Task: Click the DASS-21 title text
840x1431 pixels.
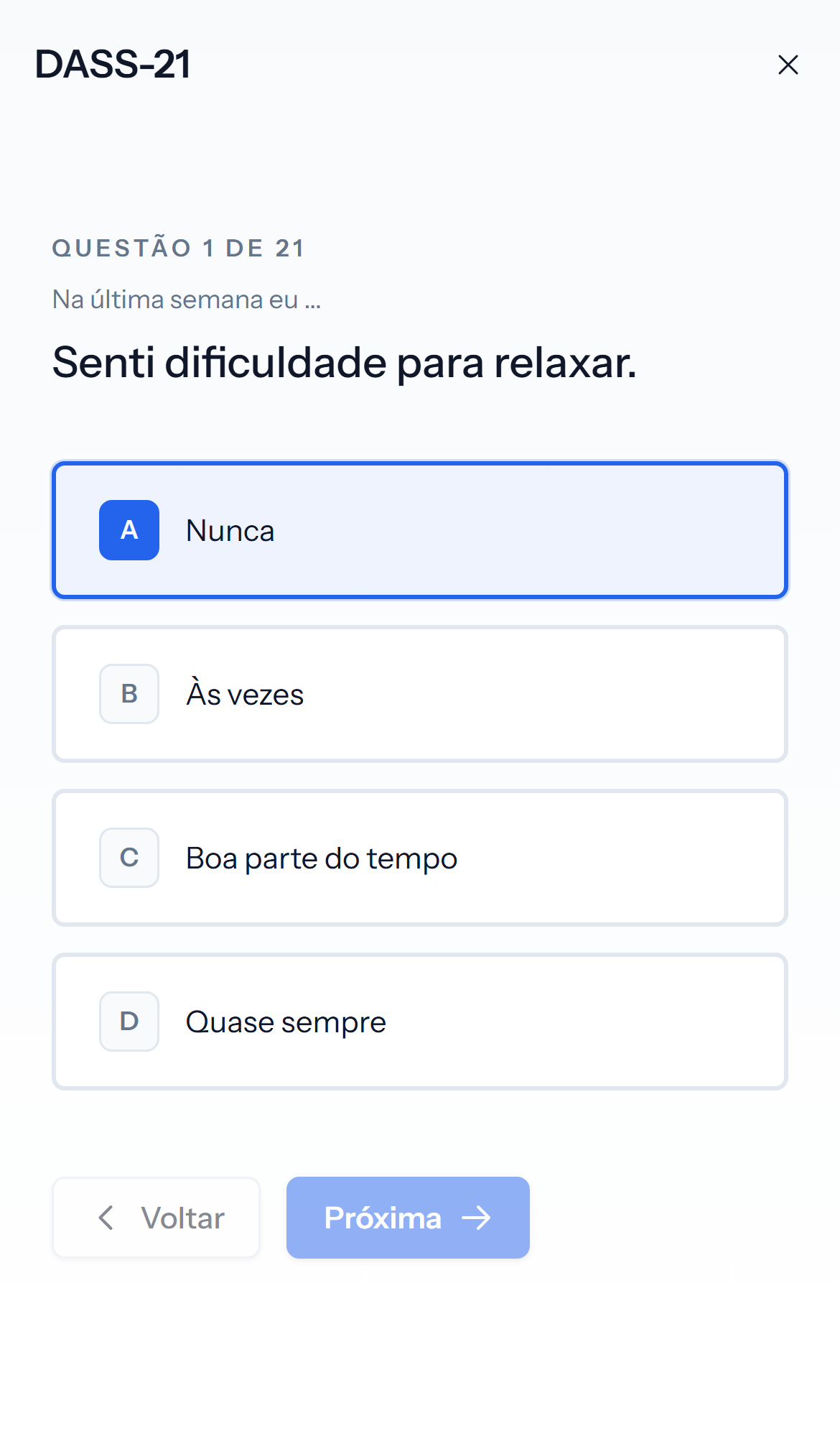Action: [111, 65]
